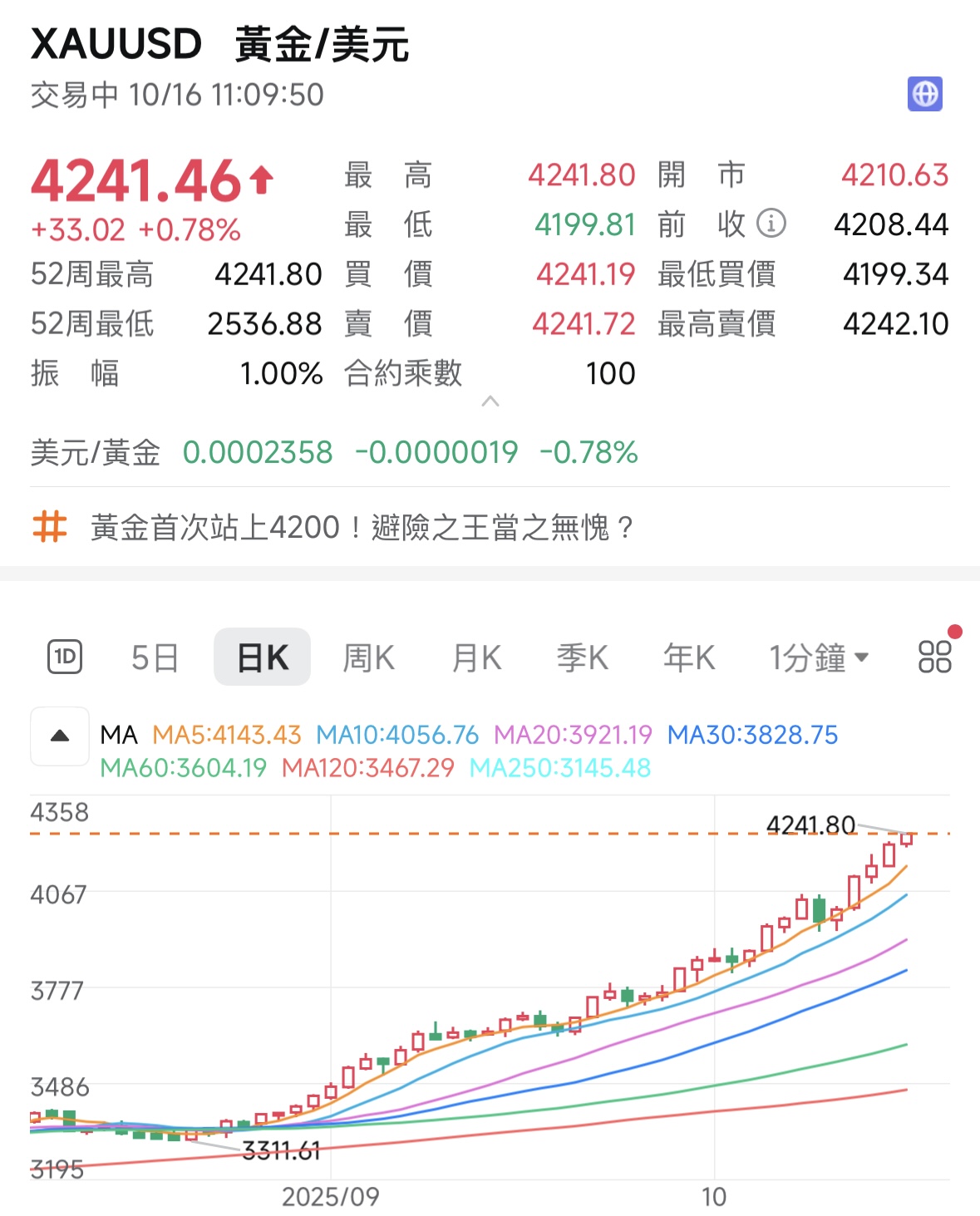
Task: Open the 黃金首次站上4200 news headline
Action: (361, 526)
